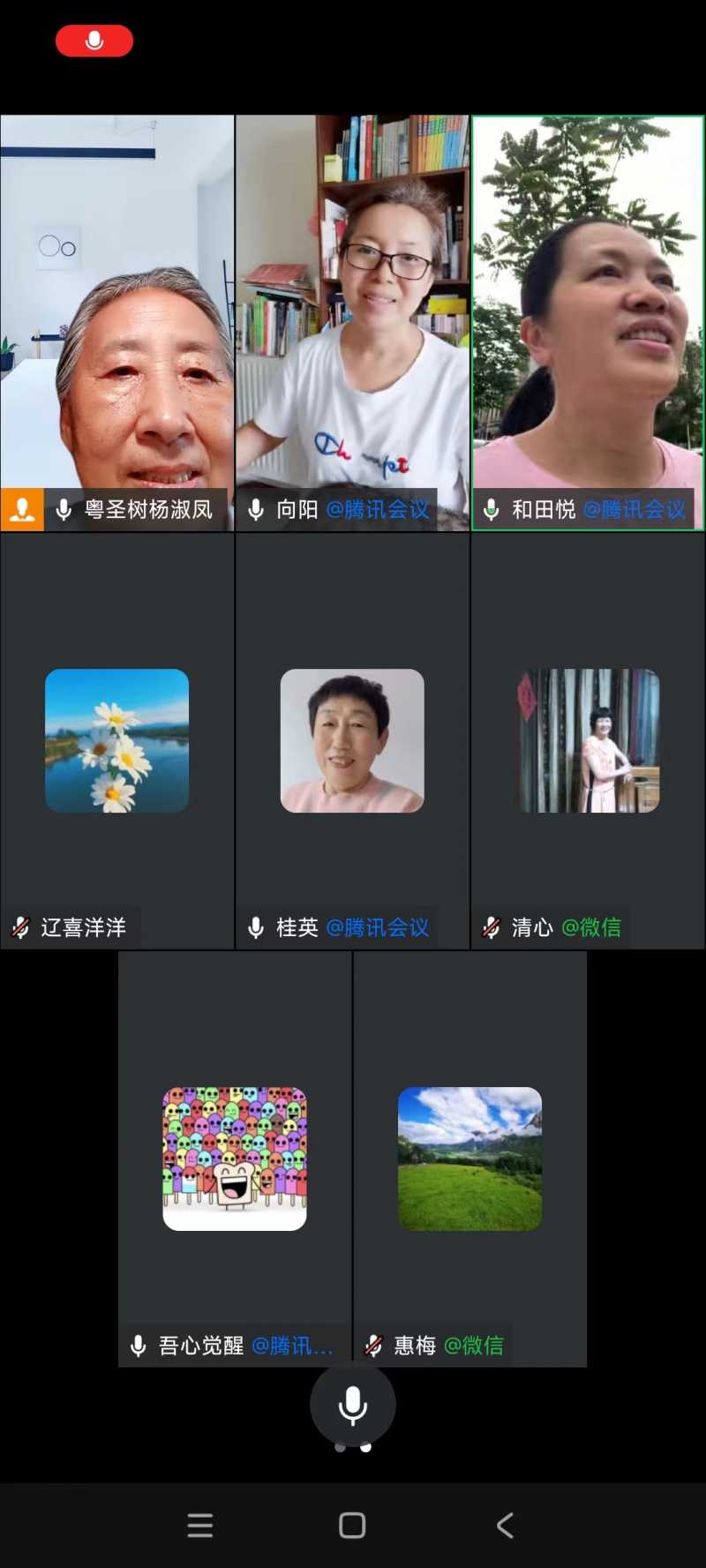Open the @微信 link next to 清心
The height and width of the screenshot is (1568, 706).
pyautogui.click(x=595, y=927)
